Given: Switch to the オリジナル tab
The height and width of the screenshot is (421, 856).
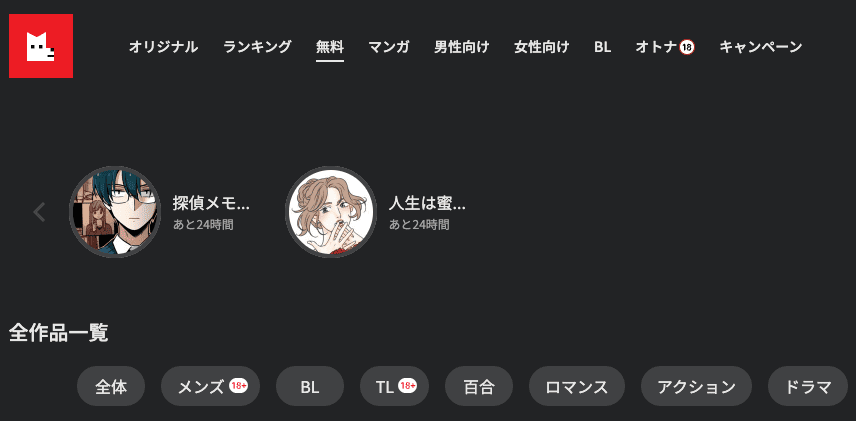Looking at the screenshot, I should [163, 47].
